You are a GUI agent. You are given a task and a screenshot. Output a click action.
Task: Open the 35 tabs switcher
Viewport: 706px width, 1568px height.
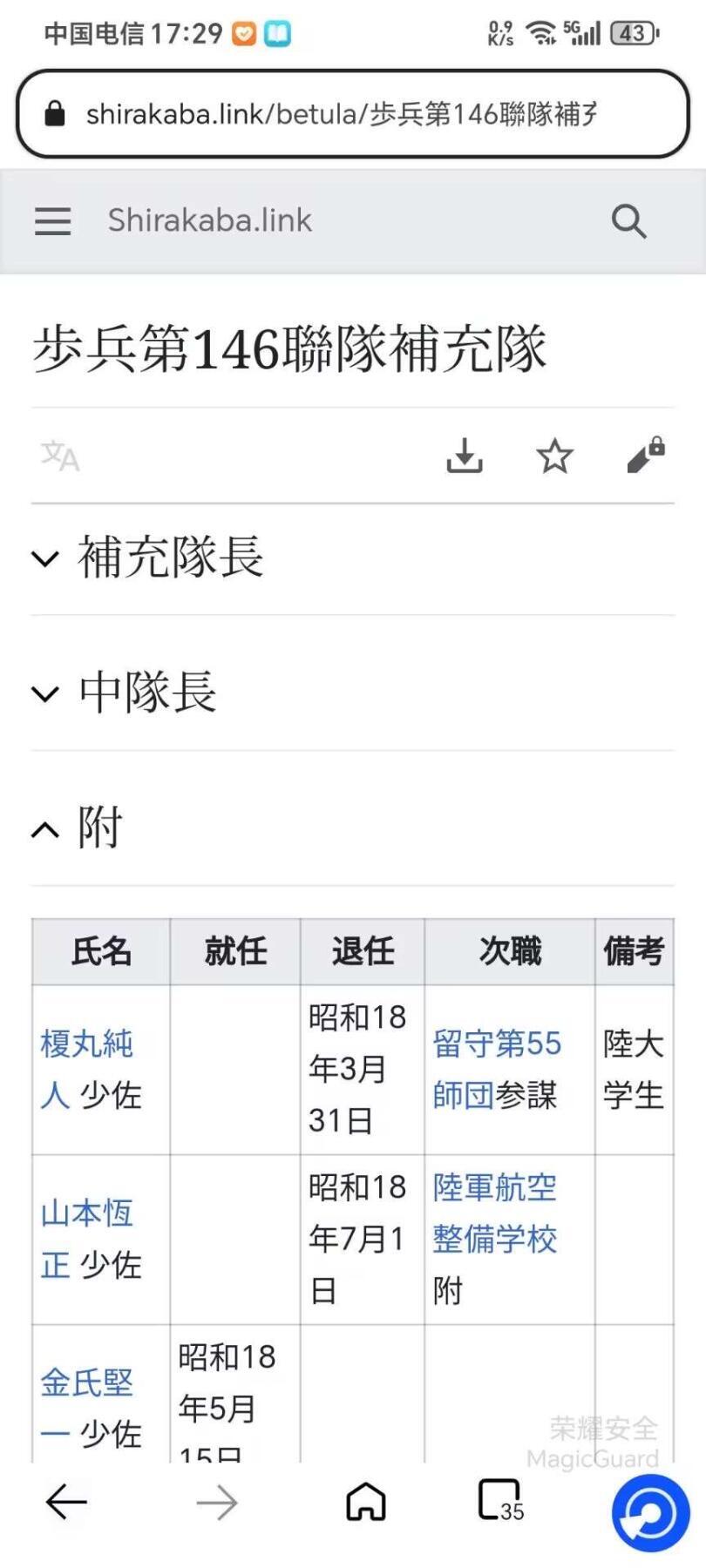coord(501,1502)
